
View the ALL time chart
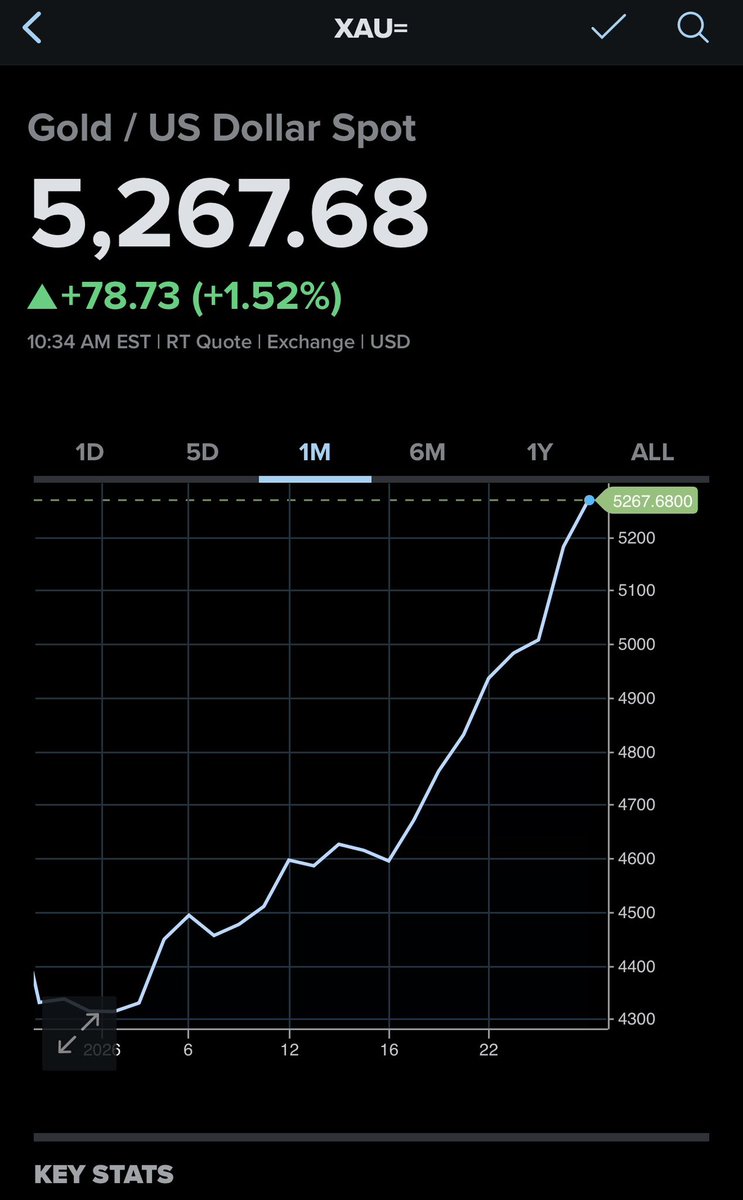[x=652, y=452]
